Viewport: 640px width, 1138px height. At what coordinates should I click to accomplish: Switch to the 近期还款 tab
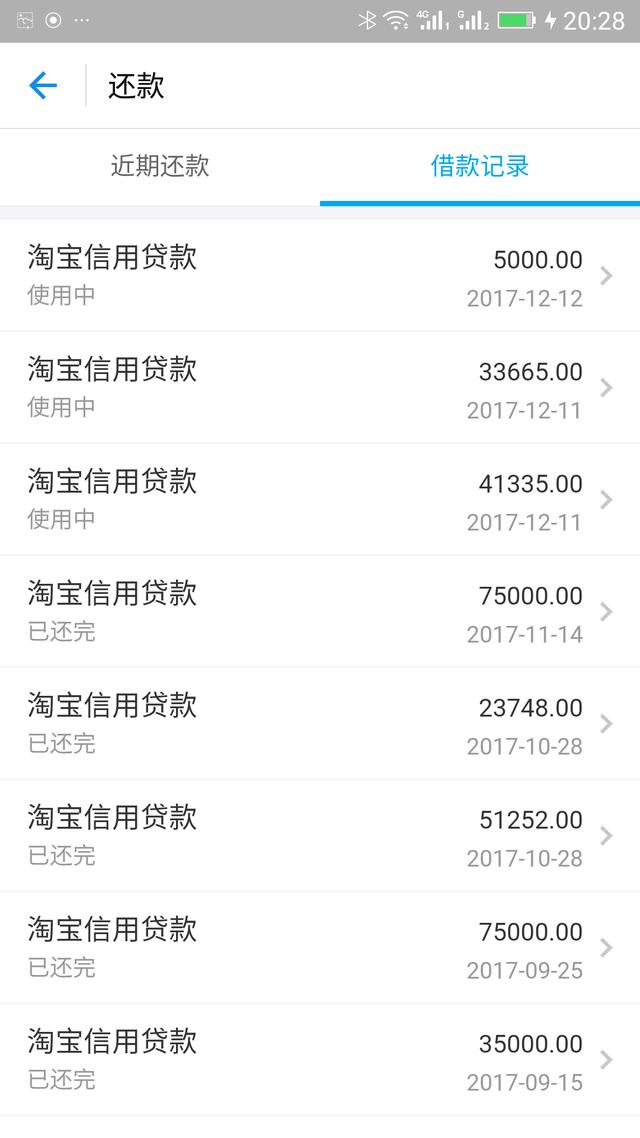click(160, 166)
